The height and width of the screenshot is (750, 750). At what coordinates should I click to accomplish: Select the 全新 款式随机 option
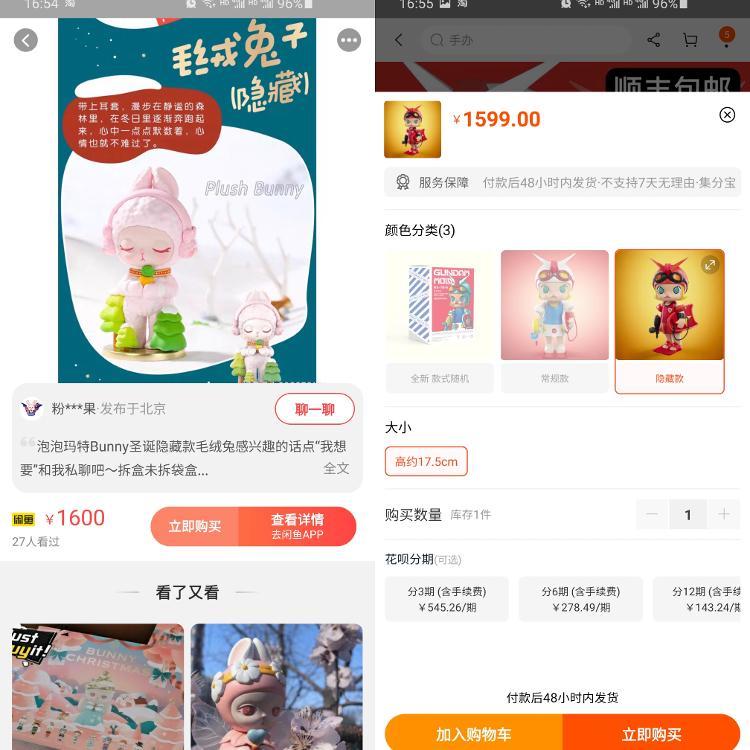(439, 320)
